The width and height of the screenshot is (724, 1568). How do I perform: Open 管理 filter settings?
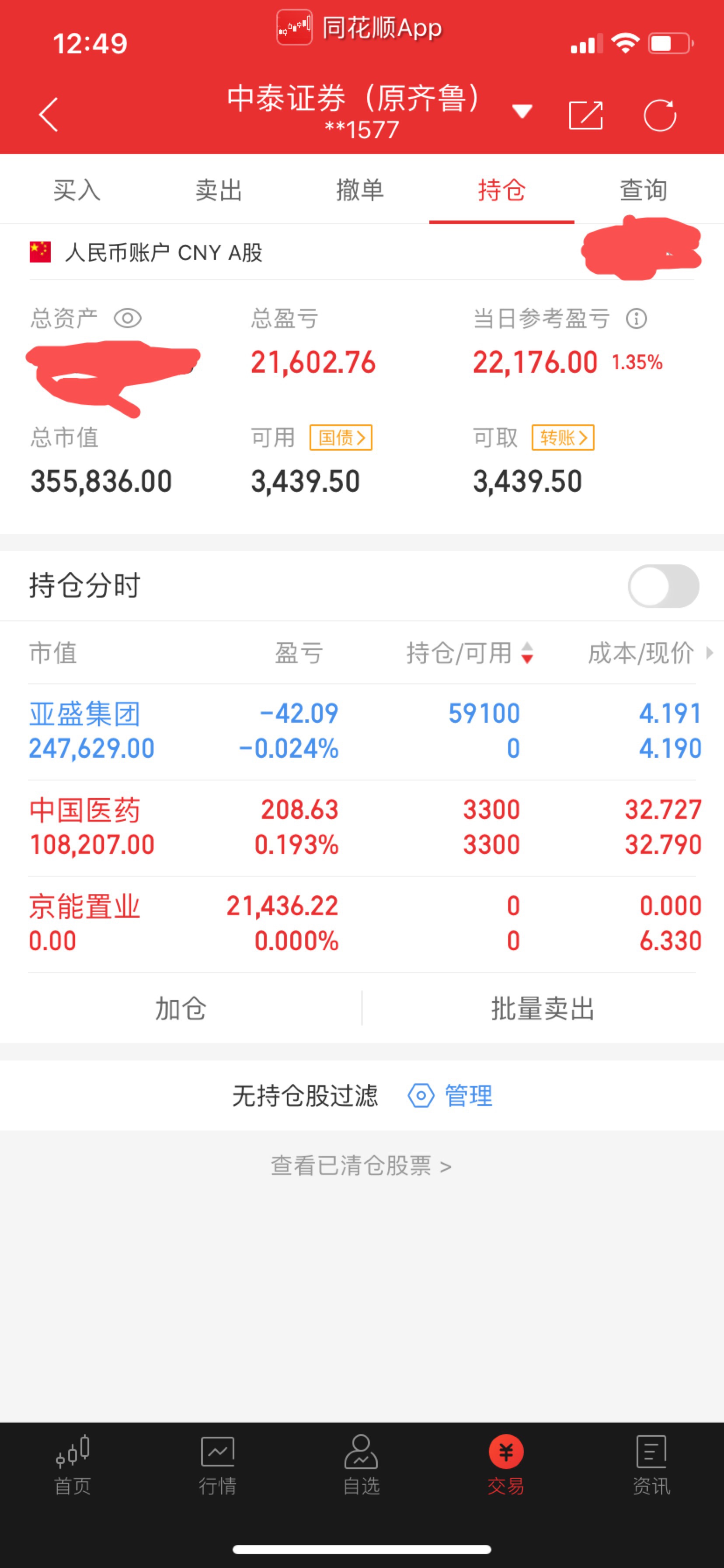(x=450, y=1095)
